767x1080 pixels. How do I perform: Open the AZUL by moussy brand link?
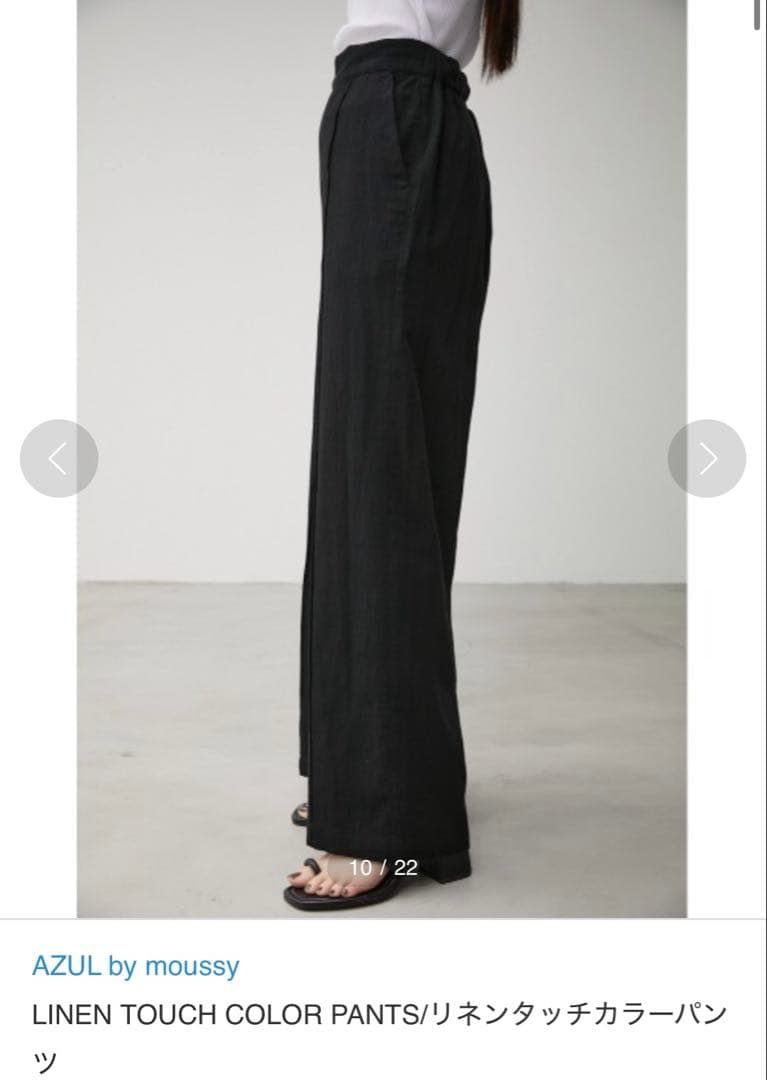(x=136, y=966)
